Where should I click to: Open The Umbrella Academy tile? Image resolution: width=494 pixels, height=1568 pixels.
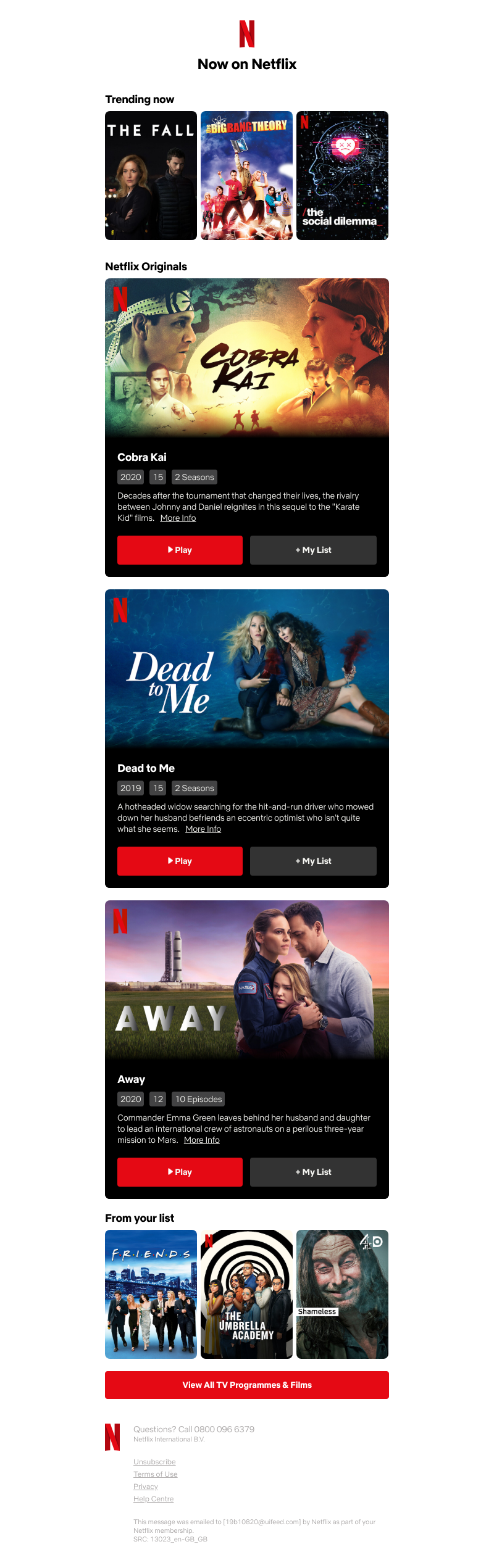[246, 1294]
